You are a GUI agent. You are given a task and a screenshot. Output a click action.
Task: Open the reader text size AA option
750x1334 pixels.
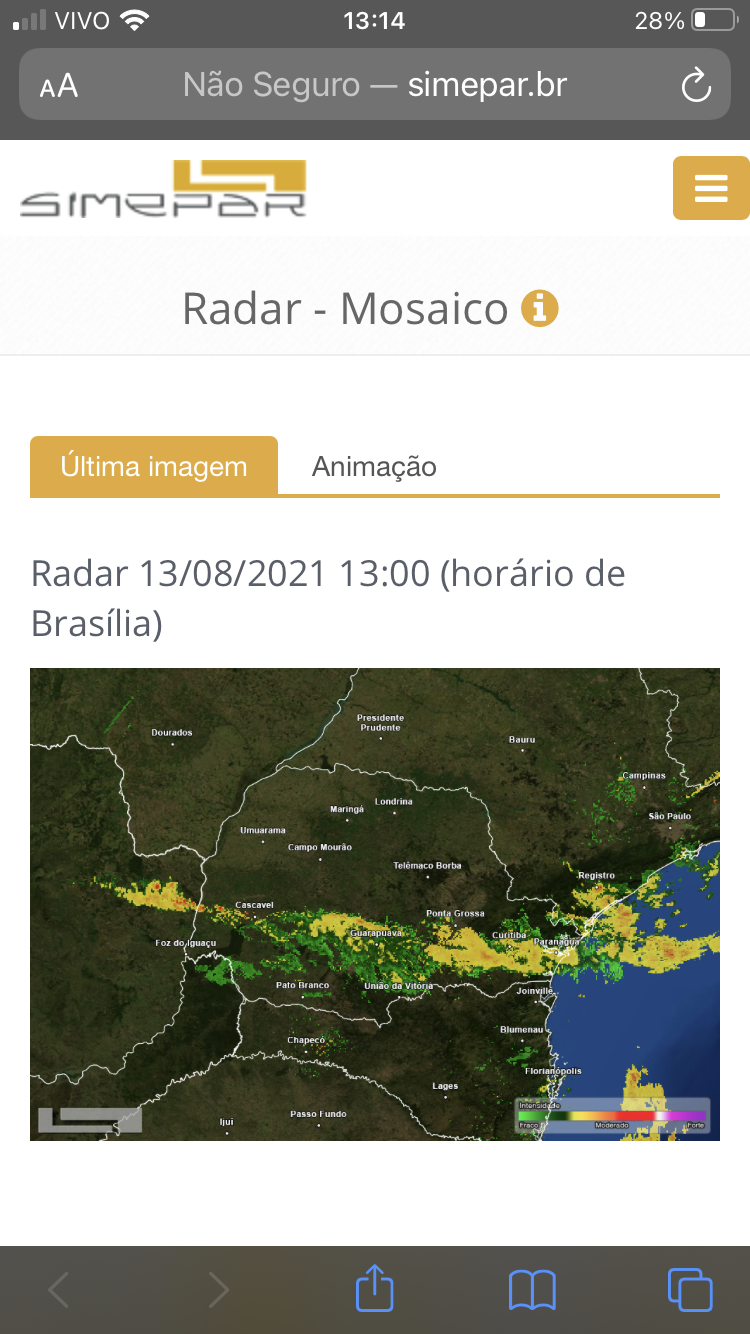point(59,86)
